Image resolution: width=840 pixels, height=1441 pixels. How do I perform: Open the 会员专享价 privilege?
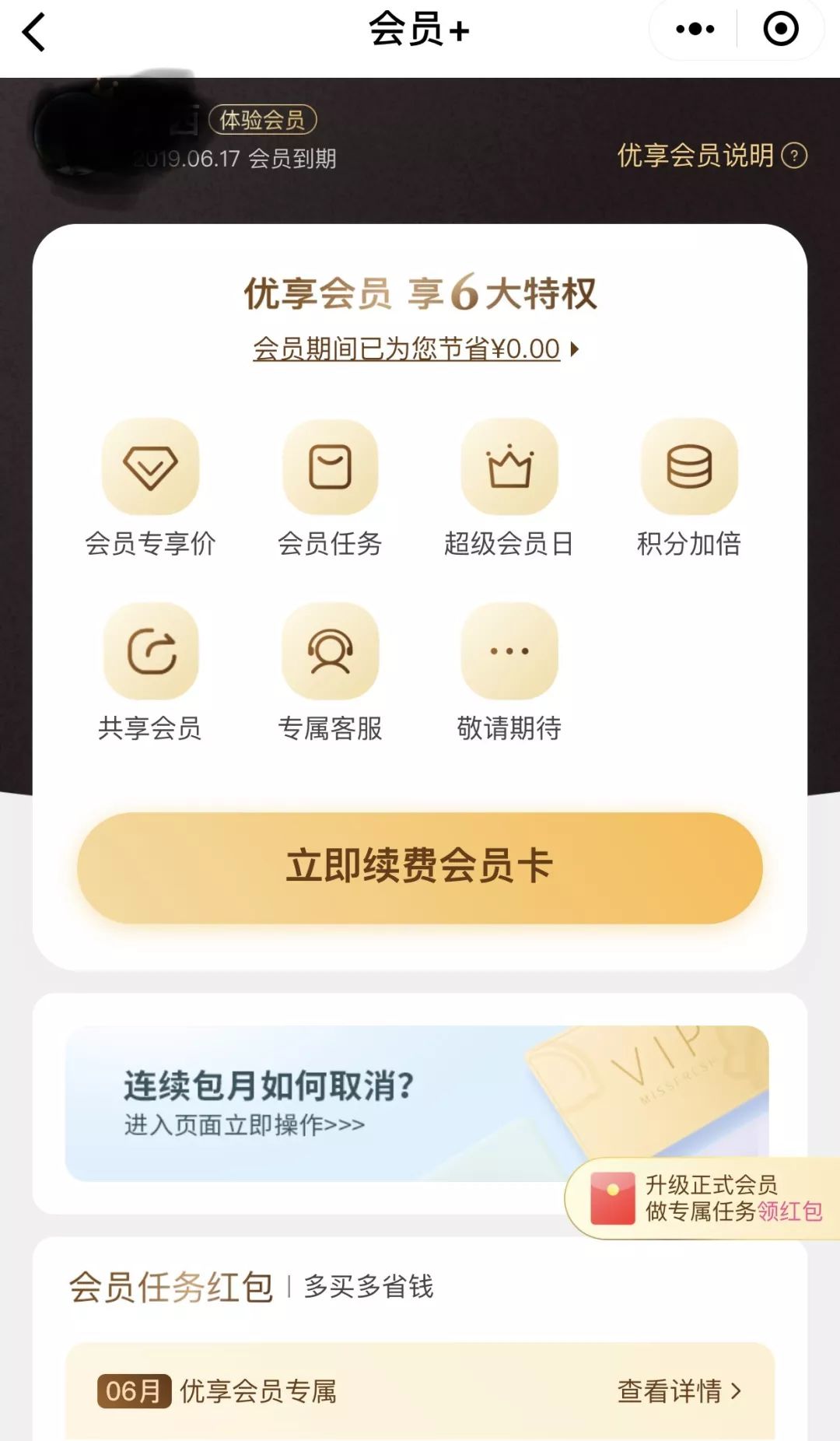[150, 488]
